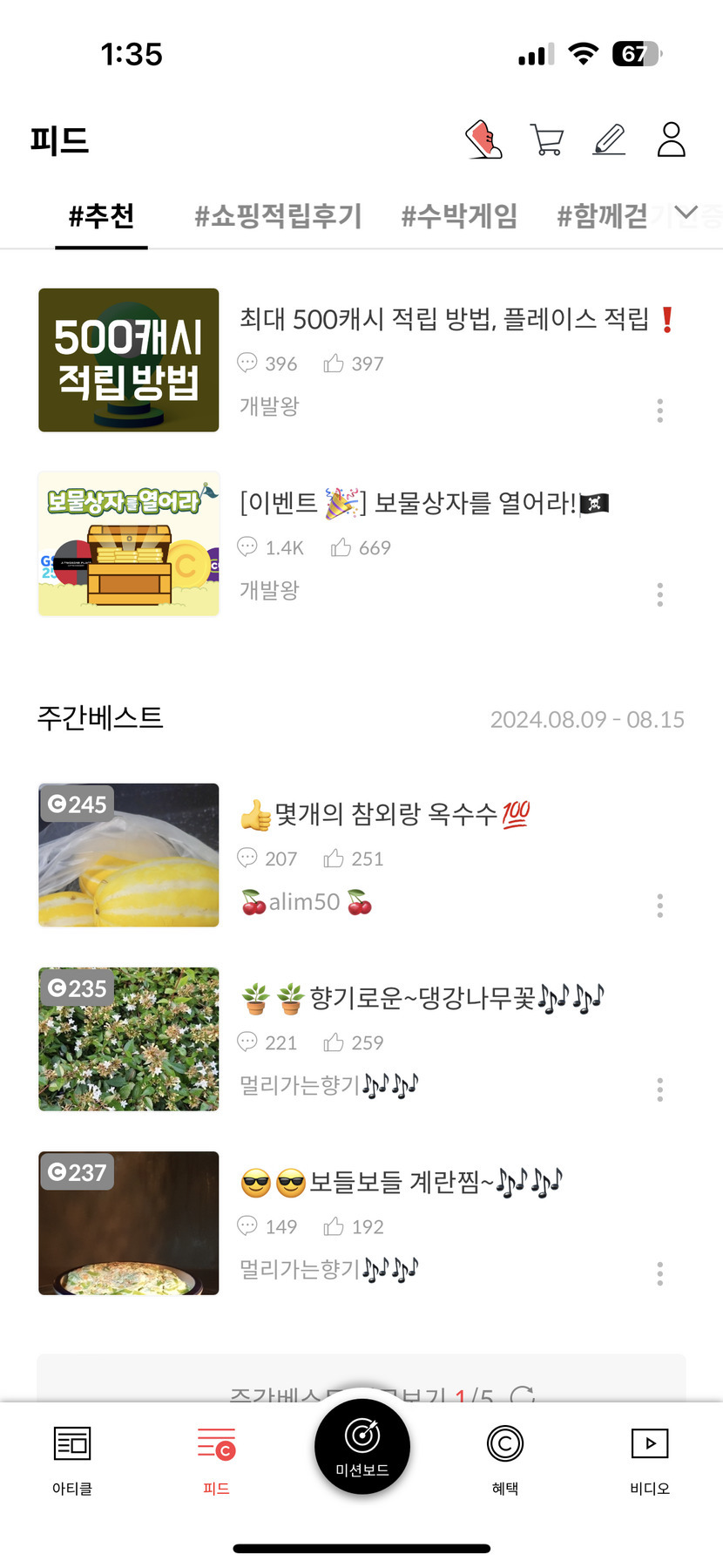Open more options for 보들보들 계란찜 post

coord(660,1274)
